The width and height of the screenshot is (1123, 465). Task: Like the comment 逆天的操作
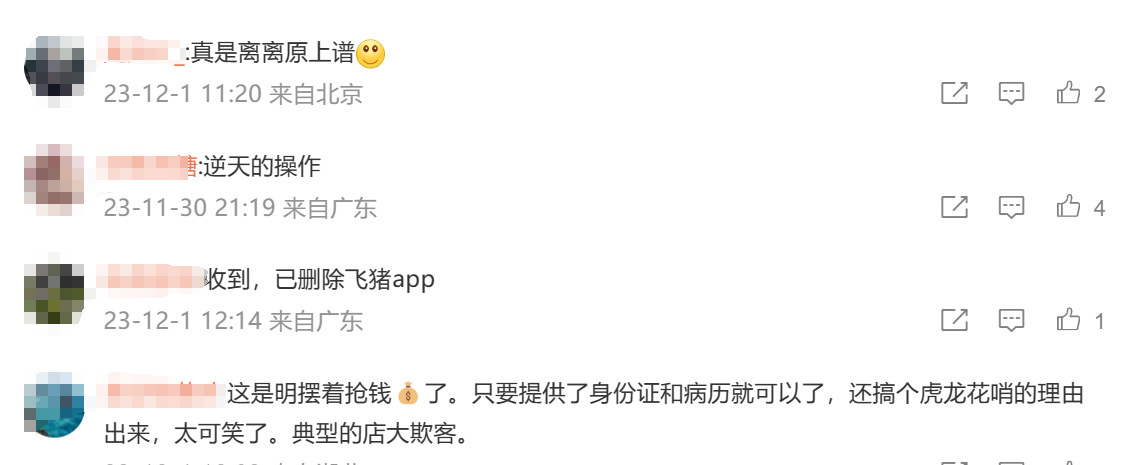tap(1069, 208)
